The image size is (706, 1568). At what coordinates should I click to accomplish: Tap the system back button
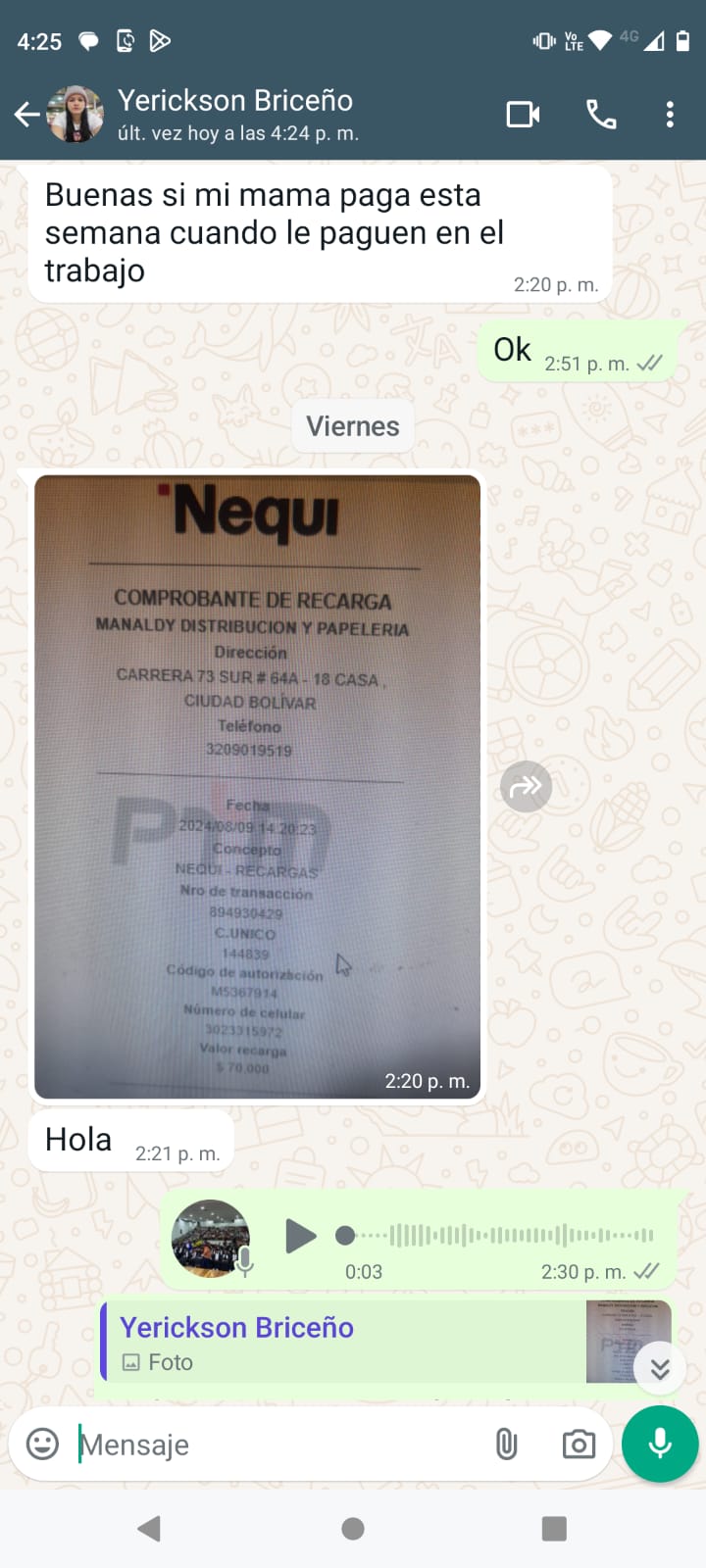pyautogui.click(x=149, y=1529)
